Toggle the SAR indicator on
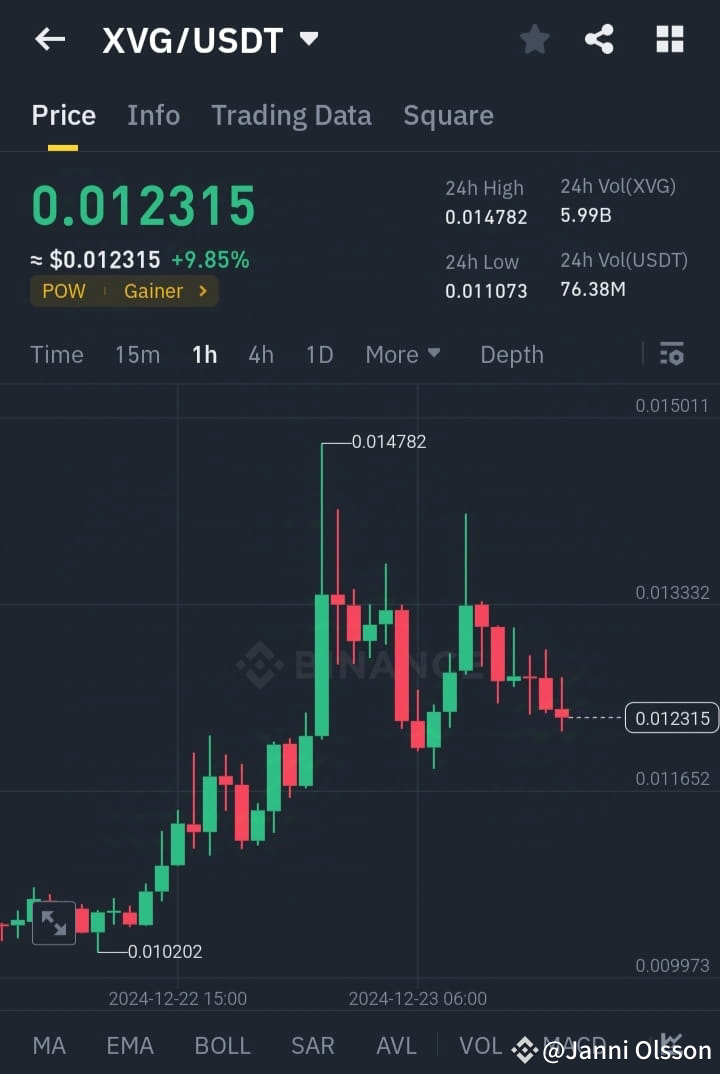The width and height of the screenshot is (720, 1074). [312, 1045]
